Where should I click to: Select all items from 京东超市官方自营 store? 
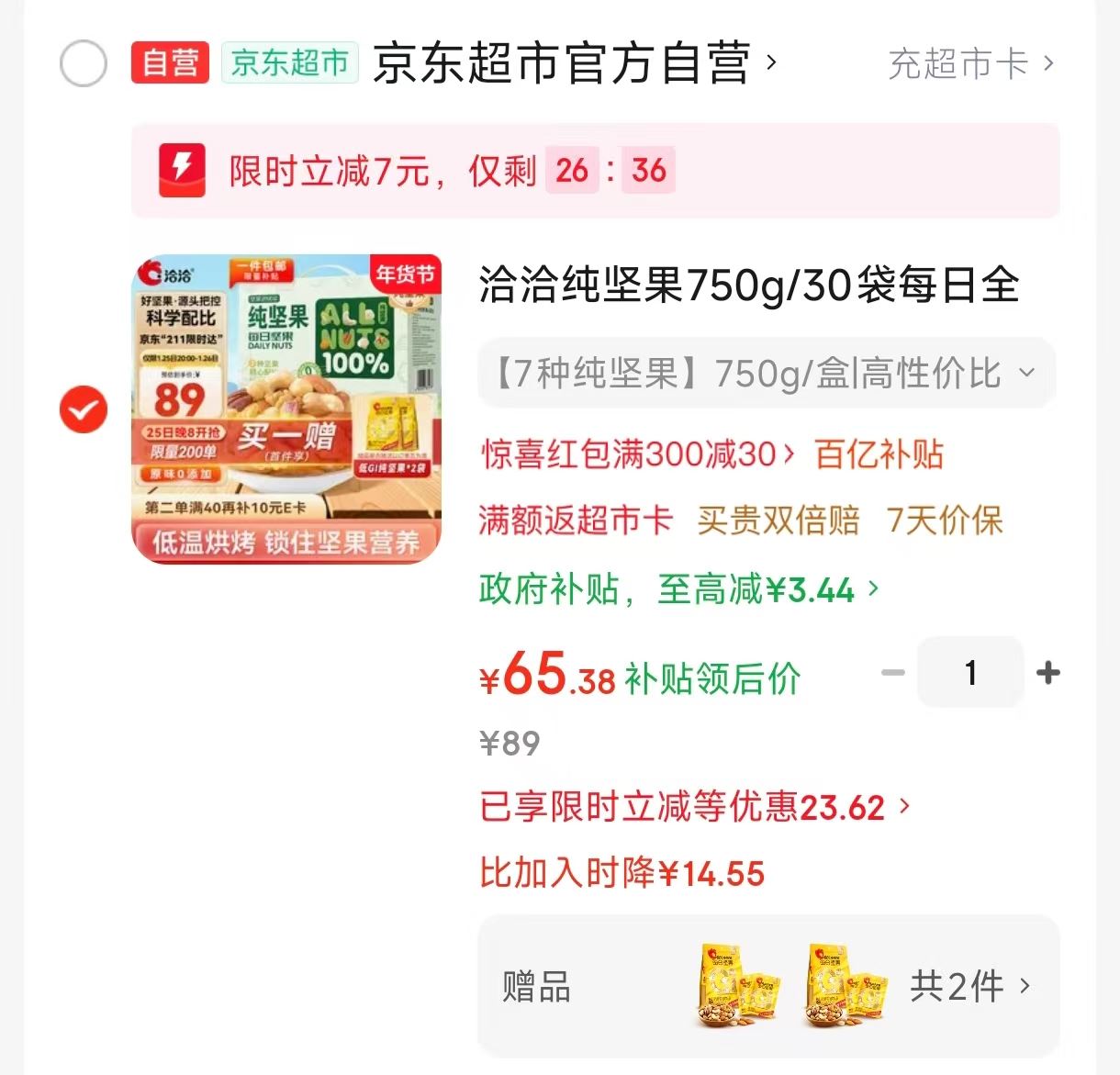84,64
